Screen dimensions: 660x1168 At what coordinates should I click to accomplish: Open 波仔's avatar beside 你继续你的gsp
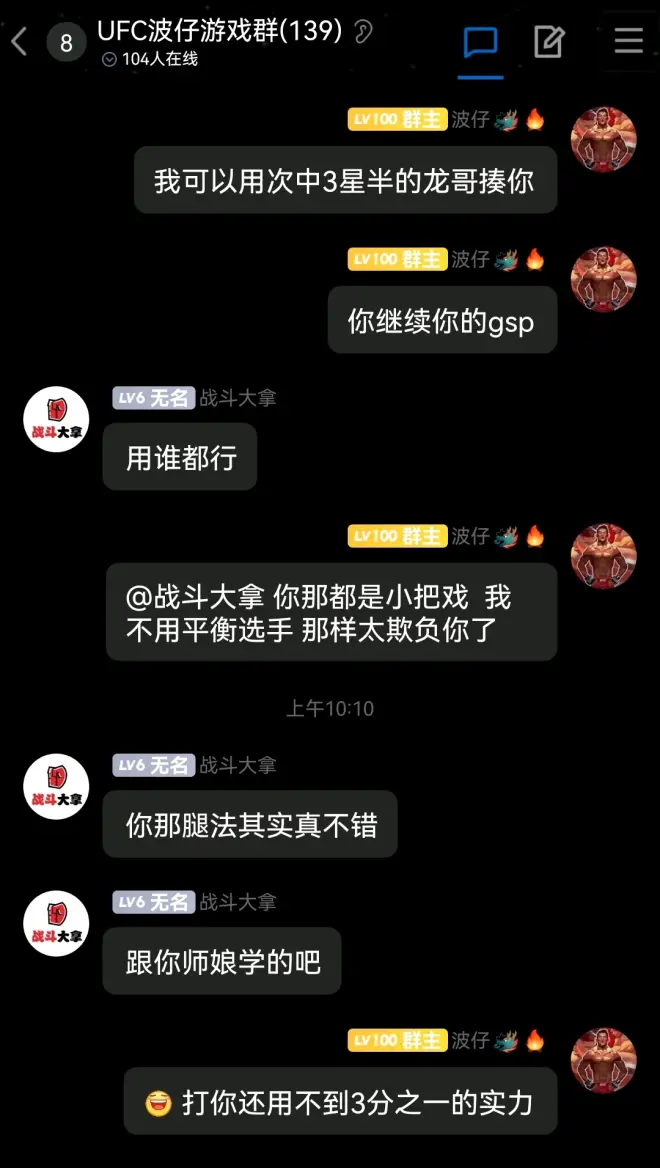pos(603,280)
